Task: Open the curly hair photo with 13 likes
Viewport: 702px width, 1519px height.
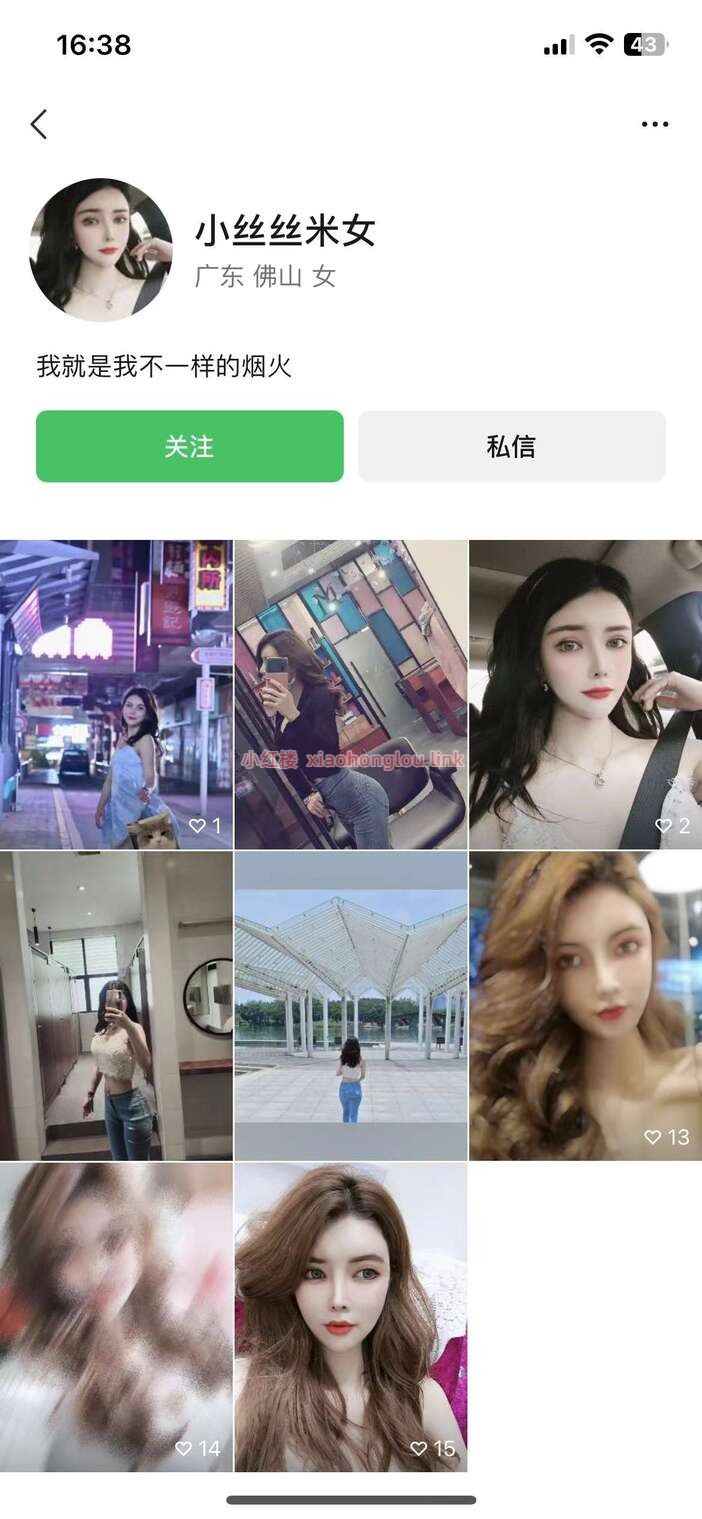Action: (585, 1005)
